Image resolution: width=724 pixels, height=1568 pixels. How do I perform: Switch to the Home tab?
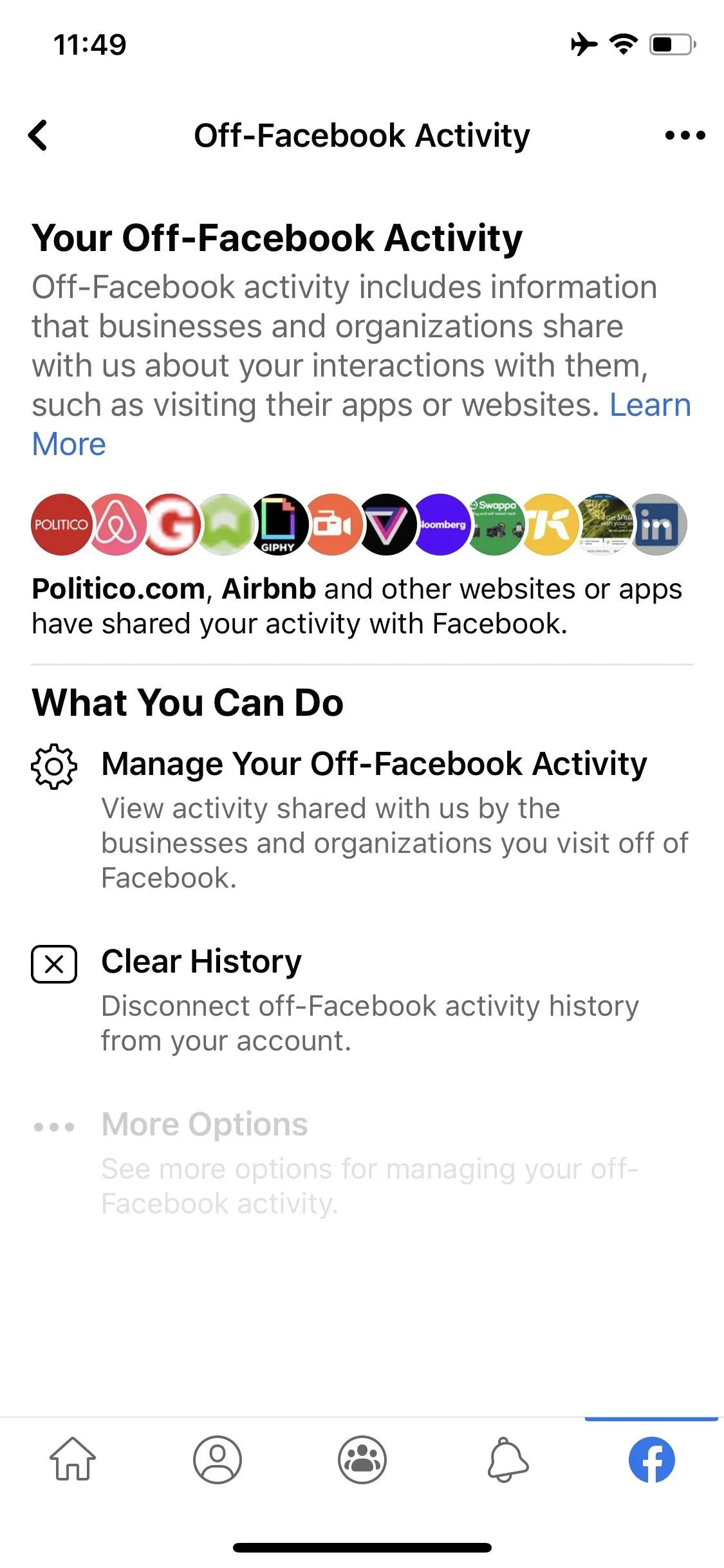73,1459
